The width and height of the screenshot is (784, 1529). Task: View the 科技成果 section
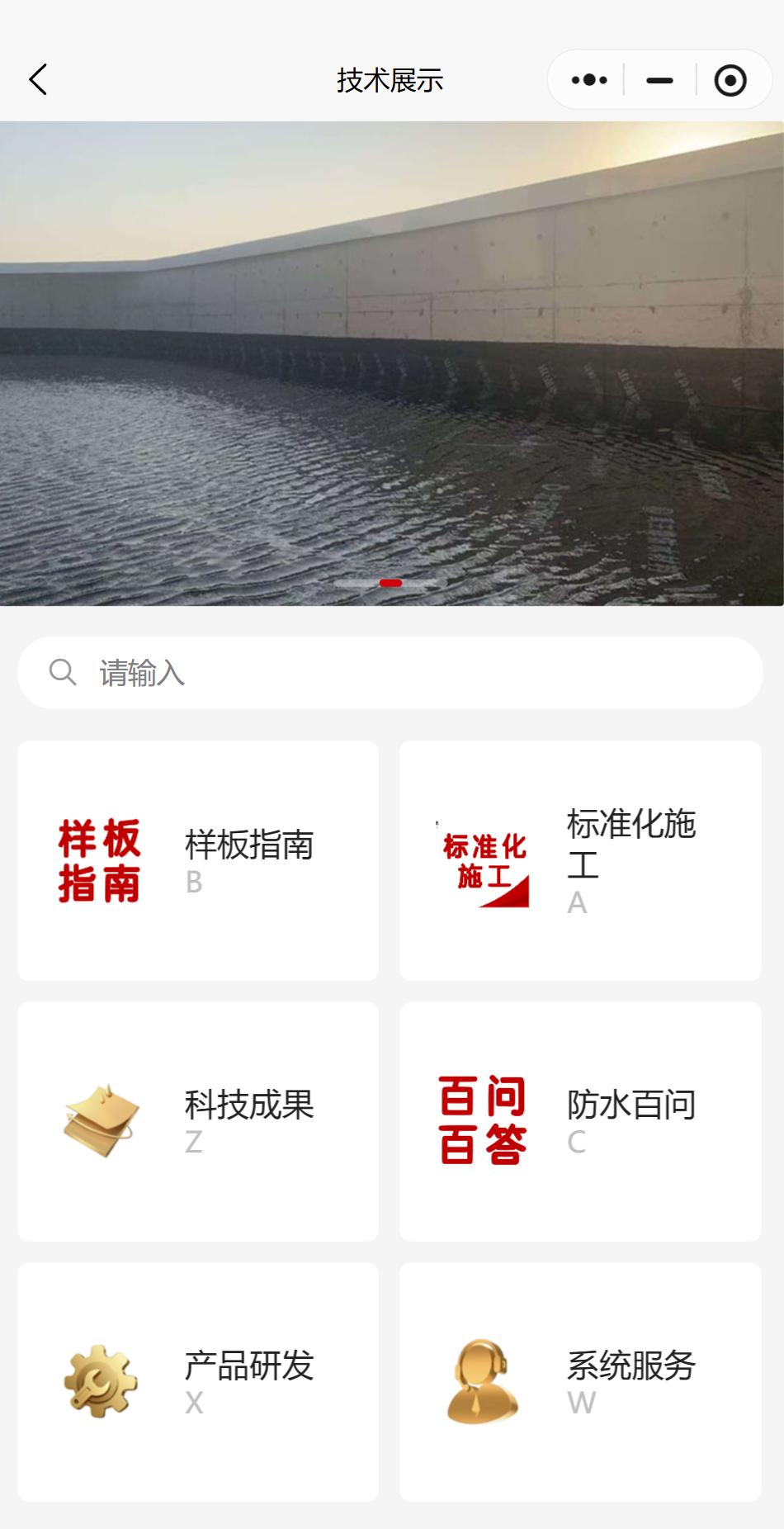point(198,1121)
